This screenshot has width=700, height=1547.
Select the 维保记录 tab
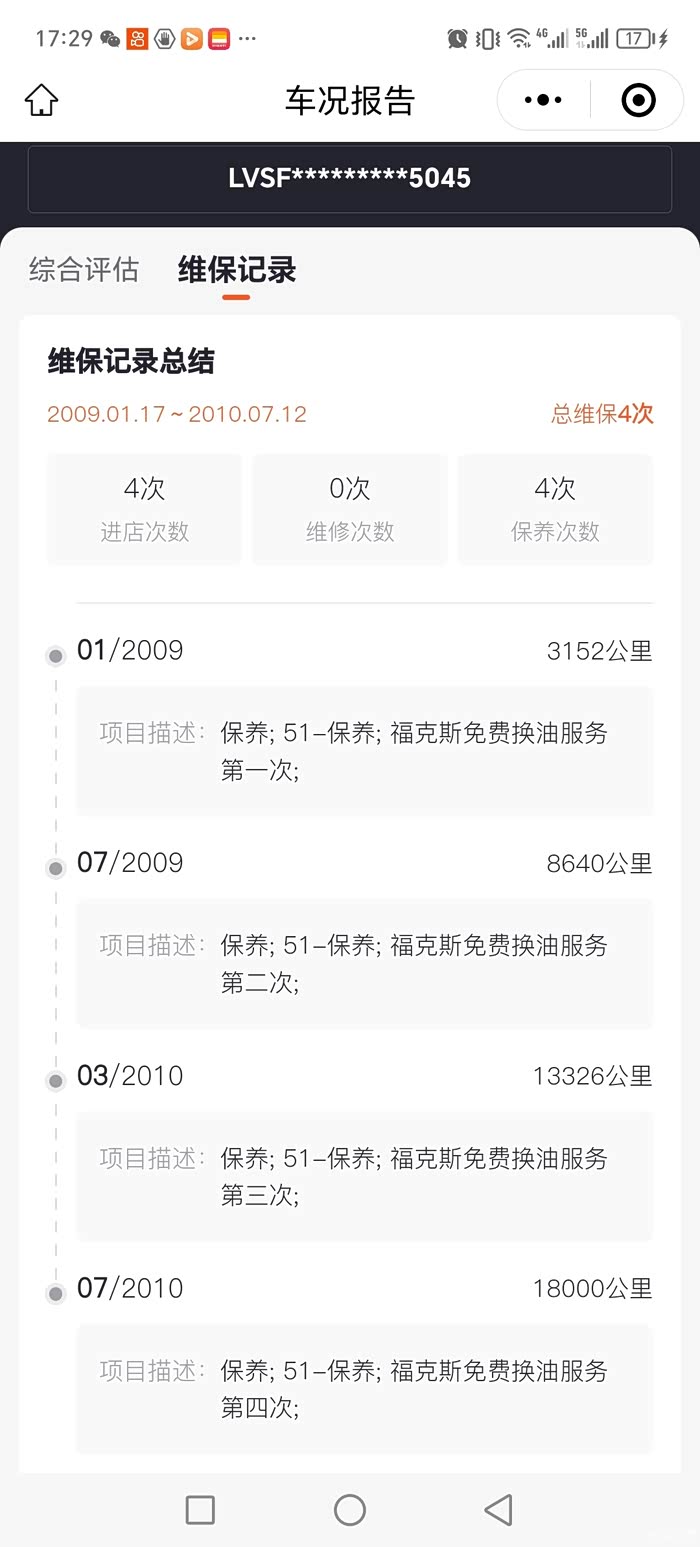point(237,270)
